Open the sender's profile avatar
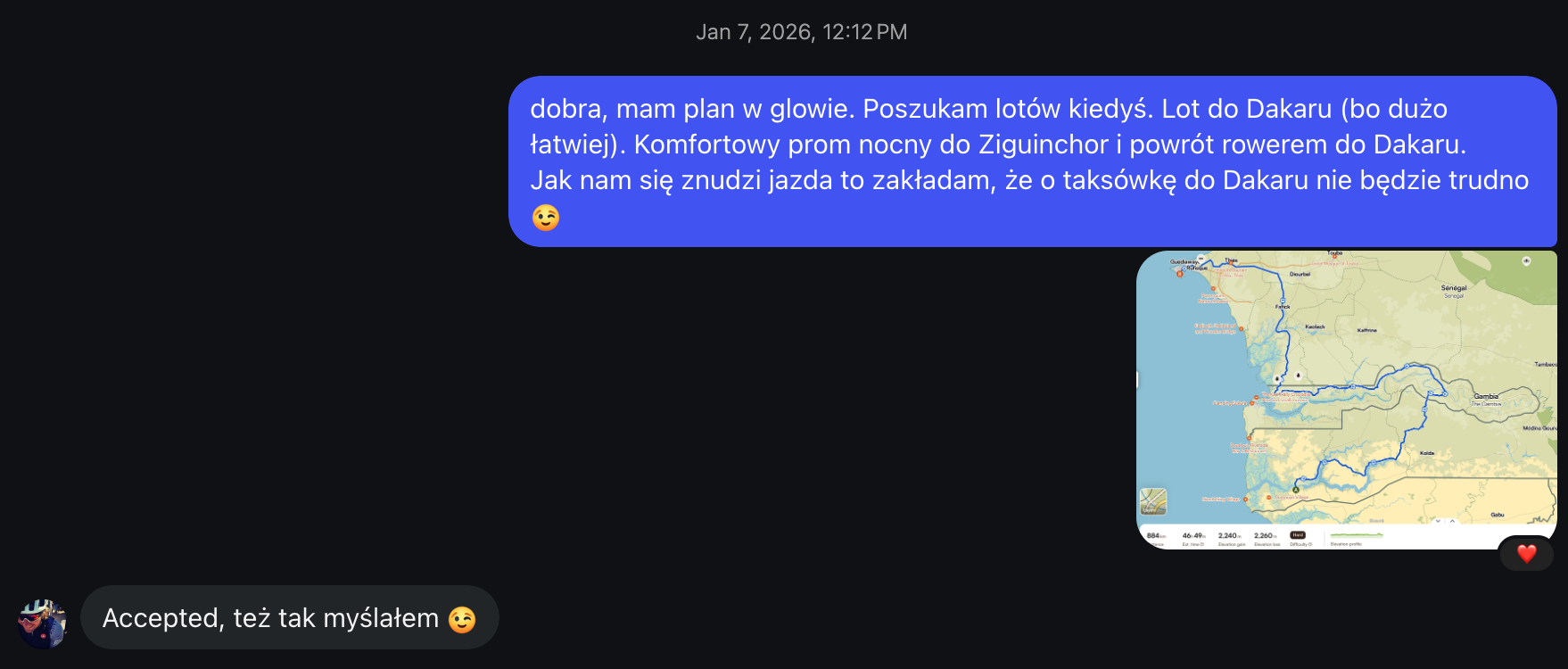 [x=42, y=624]
